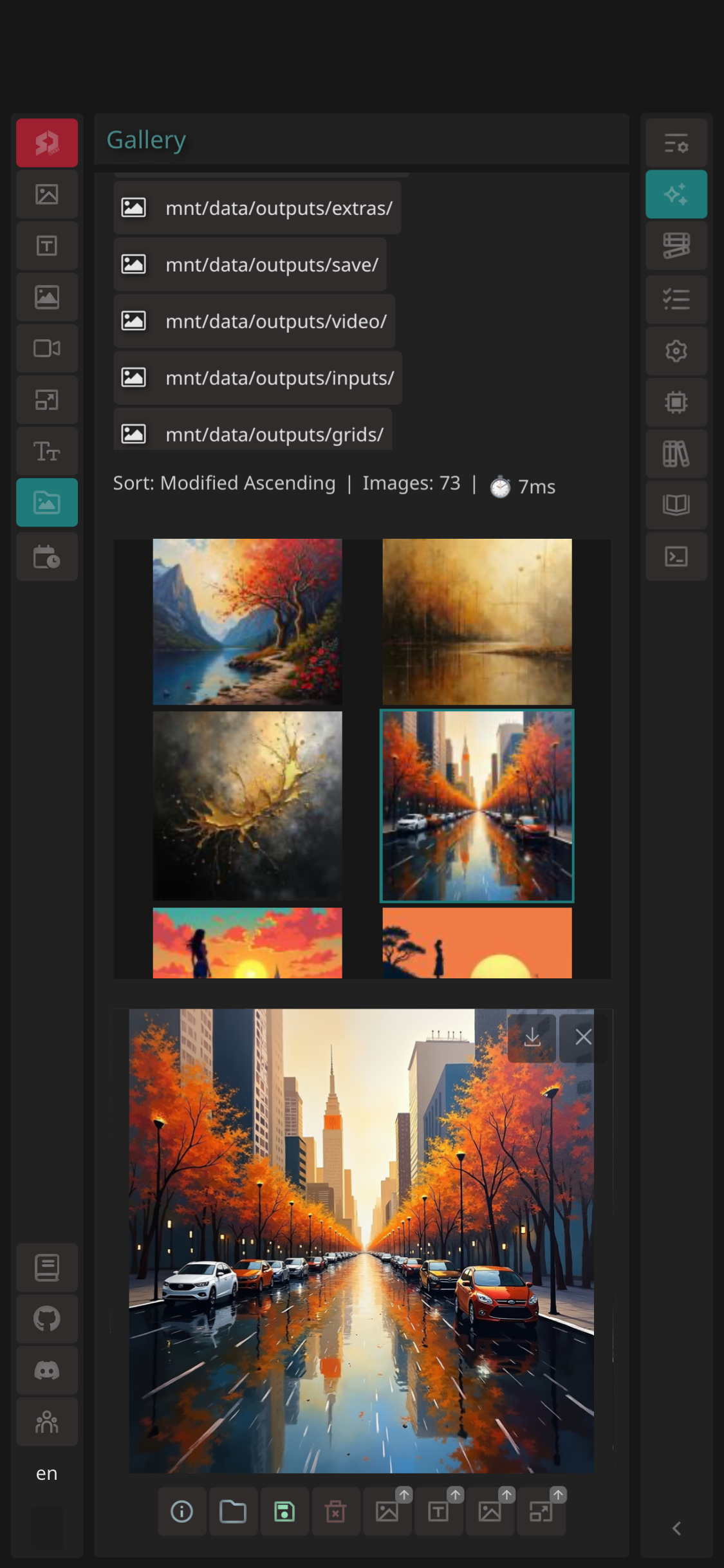Open the gold splash abstract thumbnail
The image size is (724, 1568).
(x=247, y=805)
